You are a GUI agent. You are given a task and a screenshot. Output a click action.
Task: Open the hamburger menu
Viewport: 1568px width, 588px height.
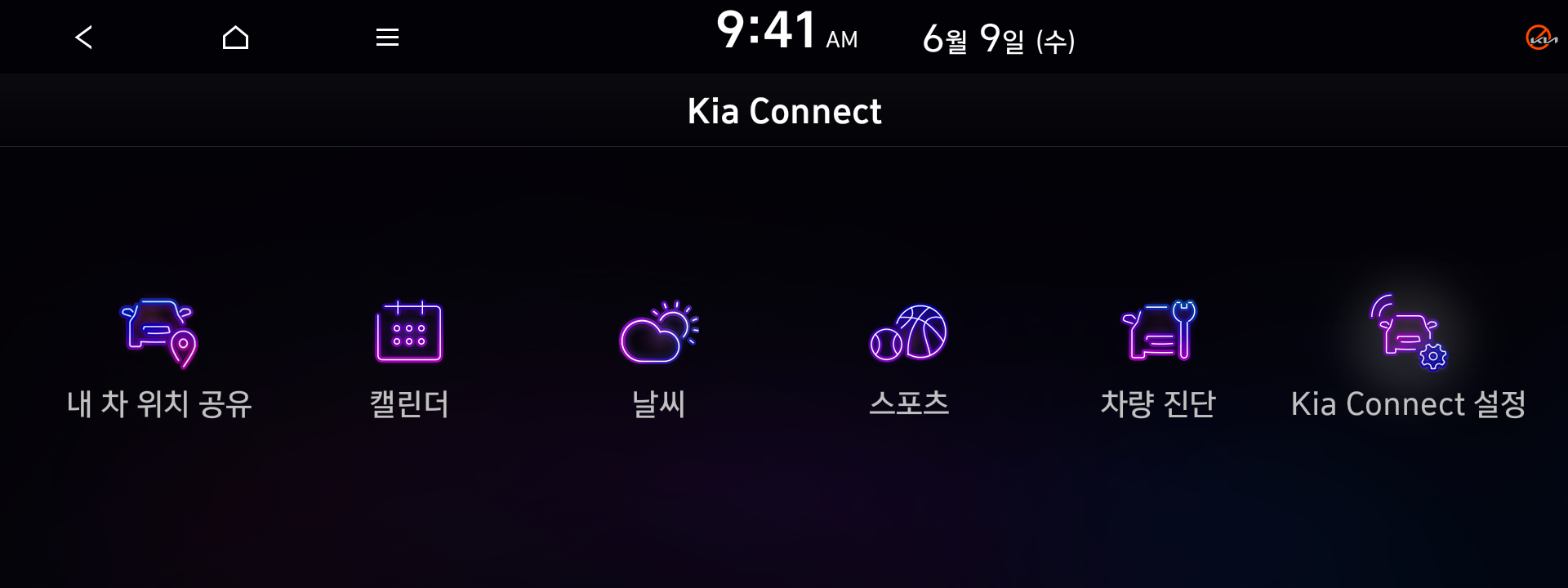[387, 38]
